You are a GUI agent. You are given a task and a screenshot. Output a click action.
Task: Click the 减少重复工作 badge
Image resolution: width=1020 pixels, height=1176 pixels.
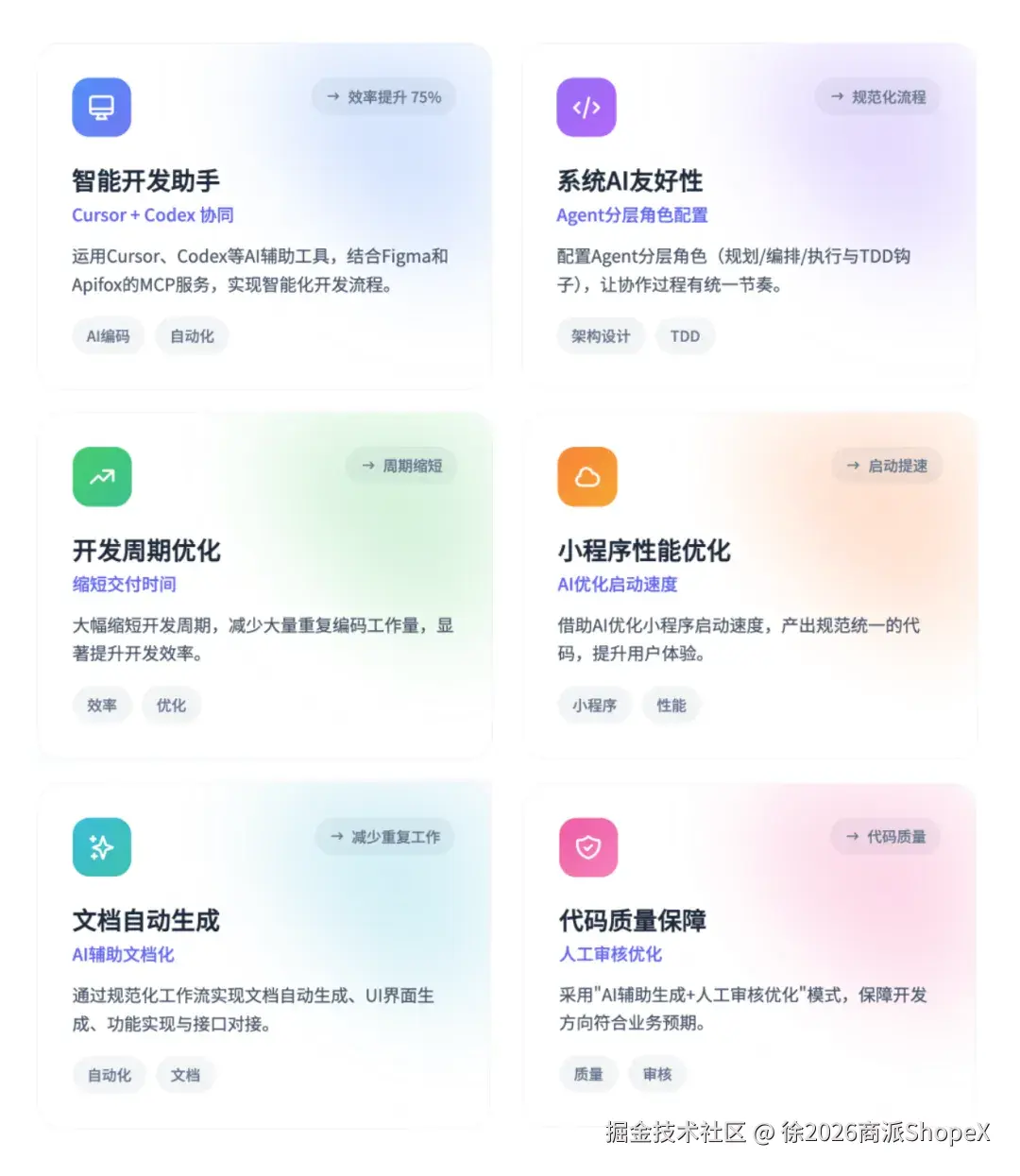(x=385, y=837)
